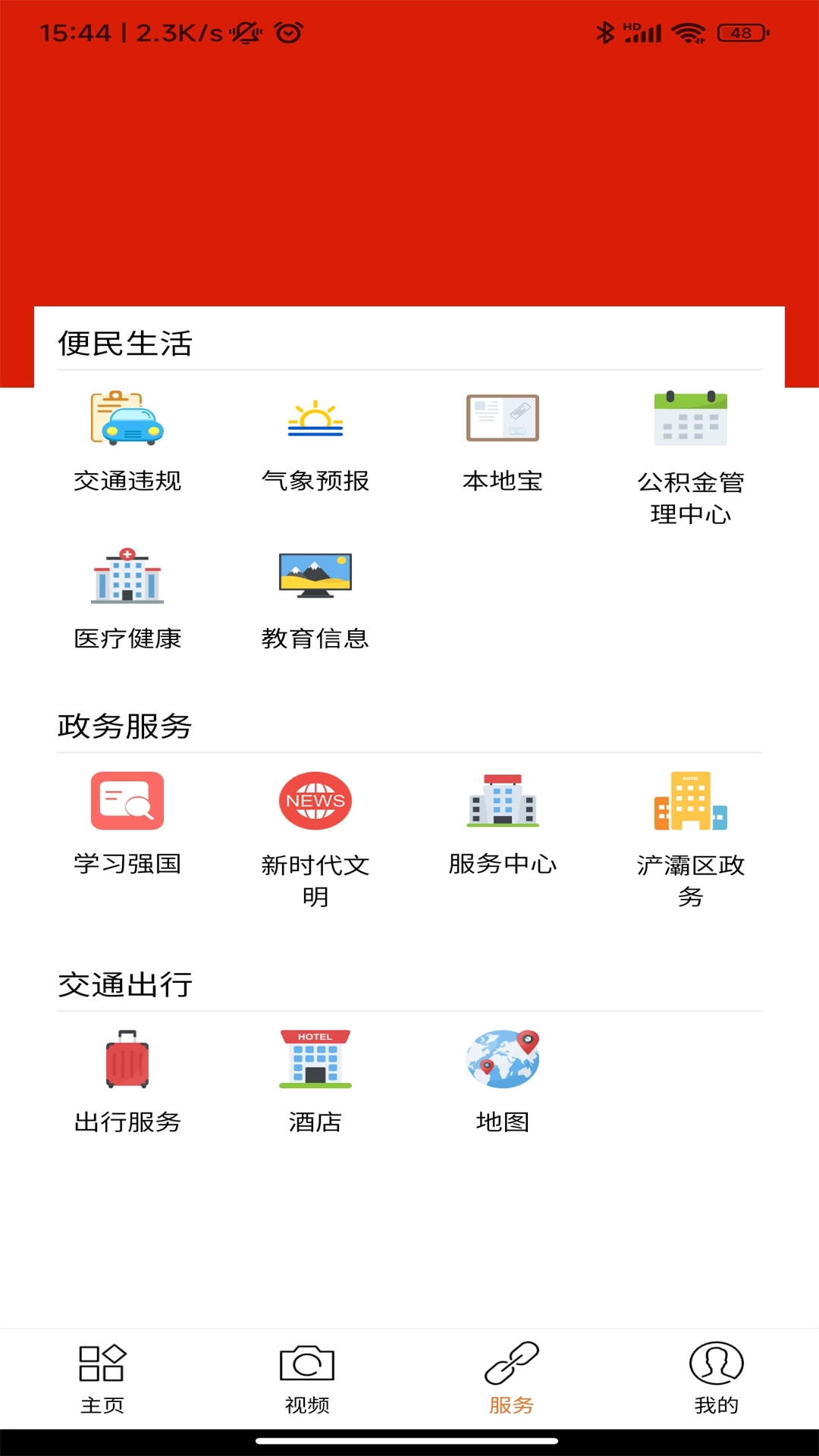Switch to the 主页 home tab

(x=102, y=1379)
